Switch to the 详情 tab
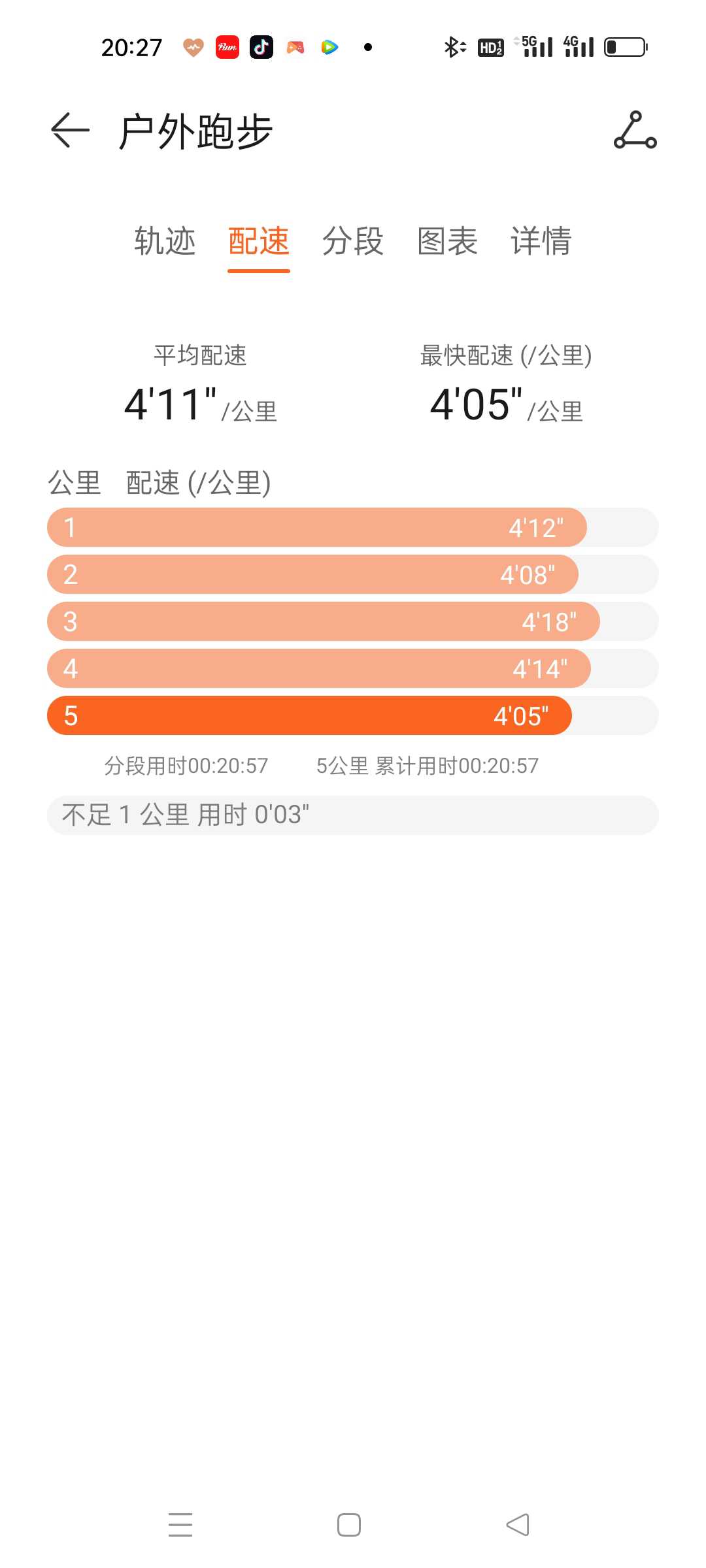The image size is (706, 1568). [x=541, y=241]
